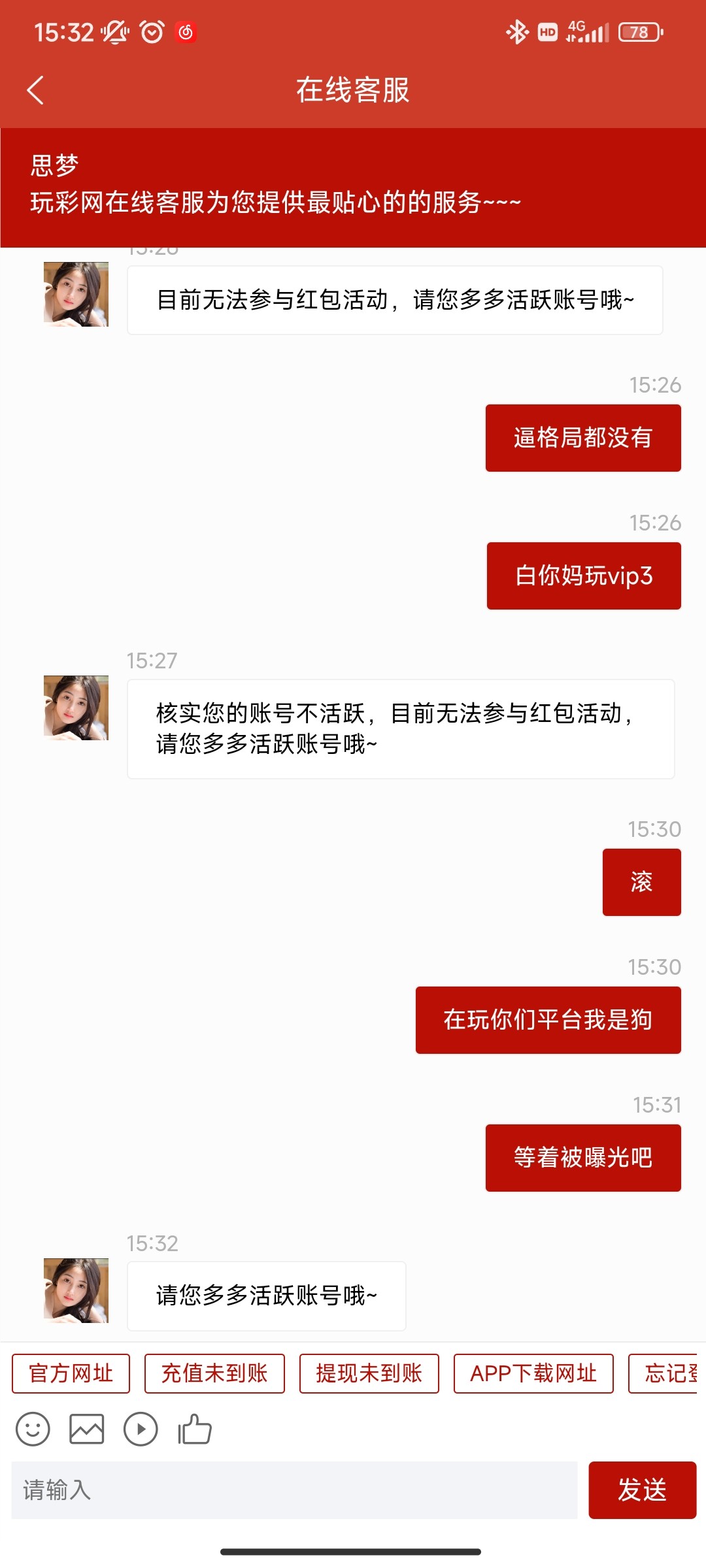706x1568 pixels.
Task: Attach a video using the play icon
Action: pyautogui.click(x=141, y=1429)
